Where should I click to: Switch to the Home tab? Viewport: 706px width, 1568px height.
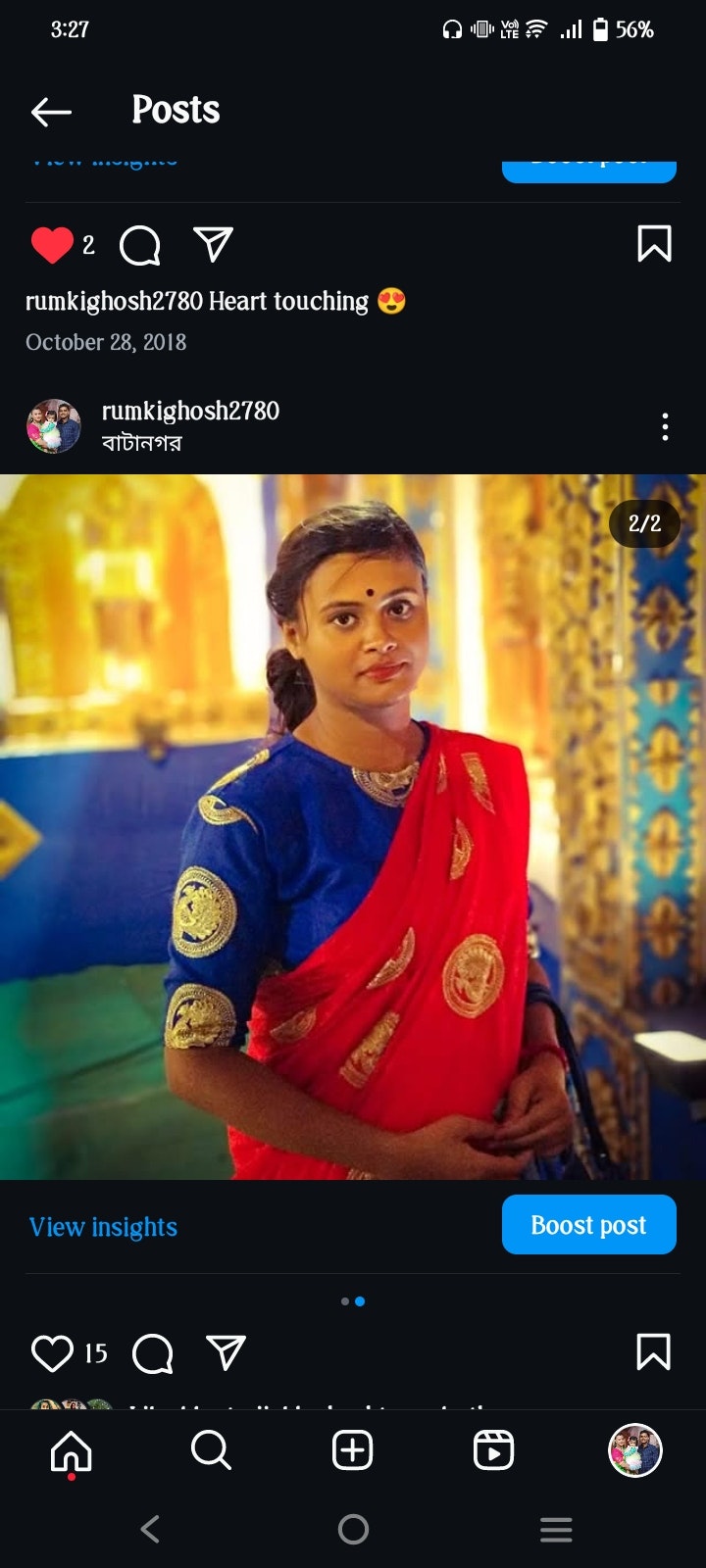click(x=71, y=1450)
